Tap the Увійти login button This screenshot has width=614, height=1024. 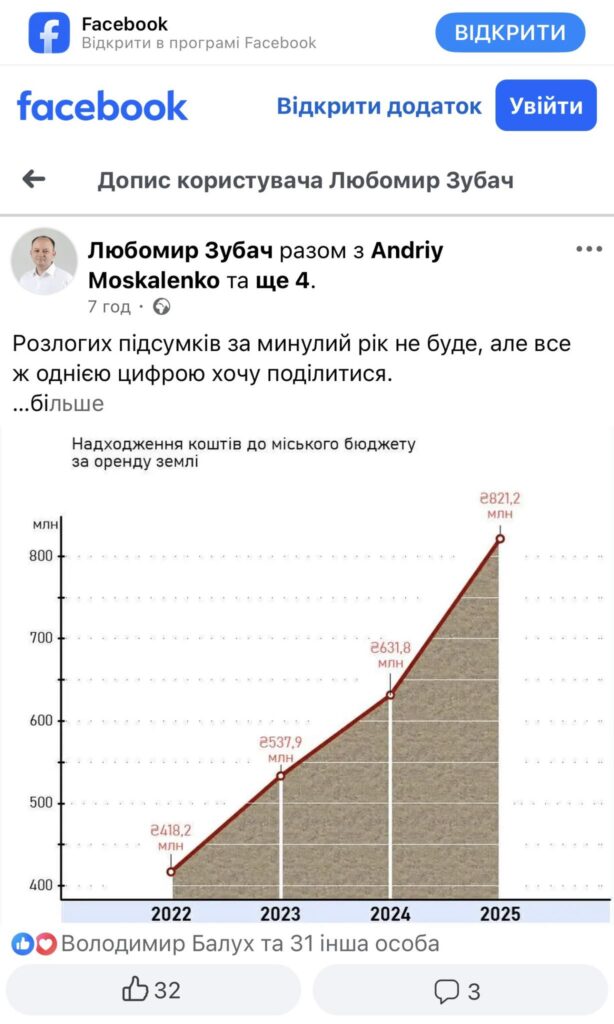pos(545,106)
